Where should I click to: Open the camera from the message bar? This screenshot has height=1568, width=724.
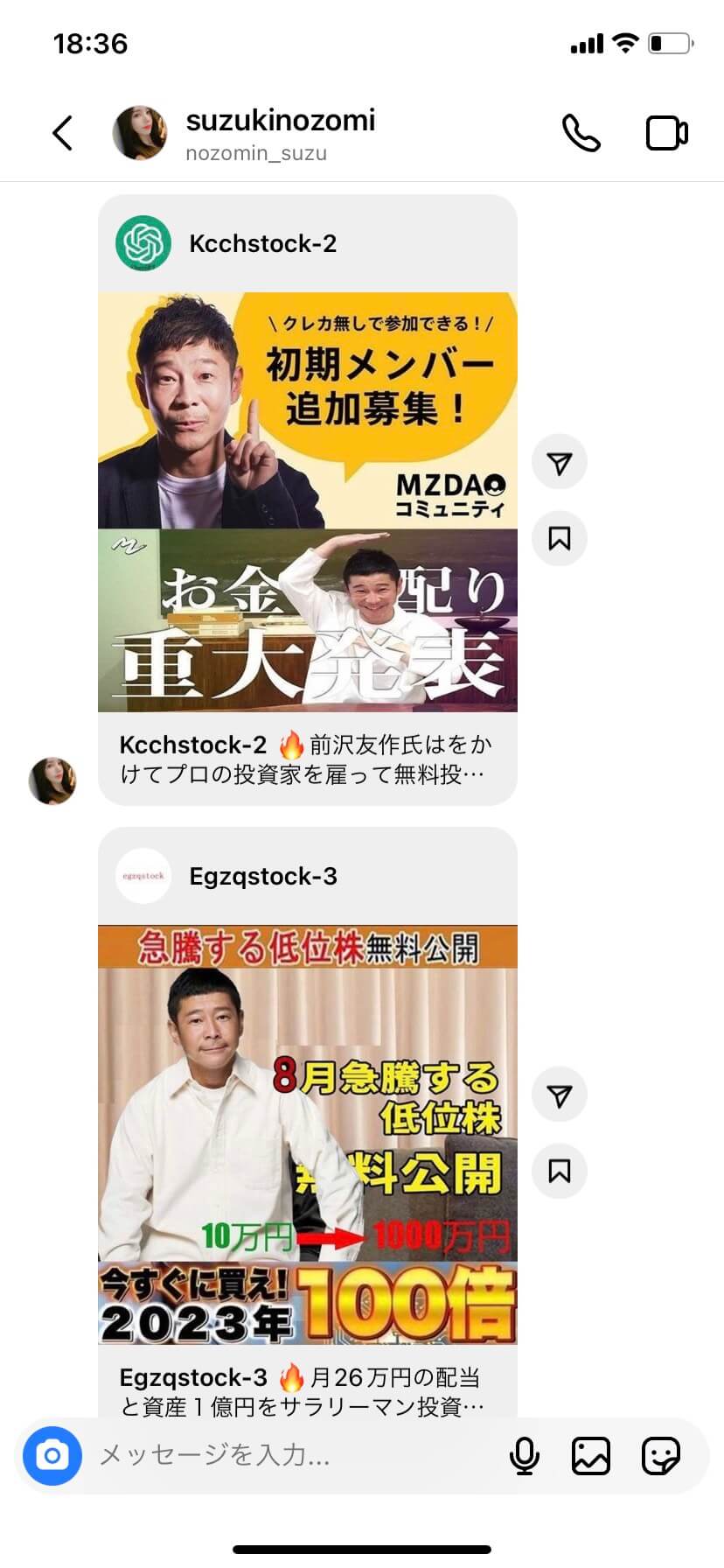52,1456
